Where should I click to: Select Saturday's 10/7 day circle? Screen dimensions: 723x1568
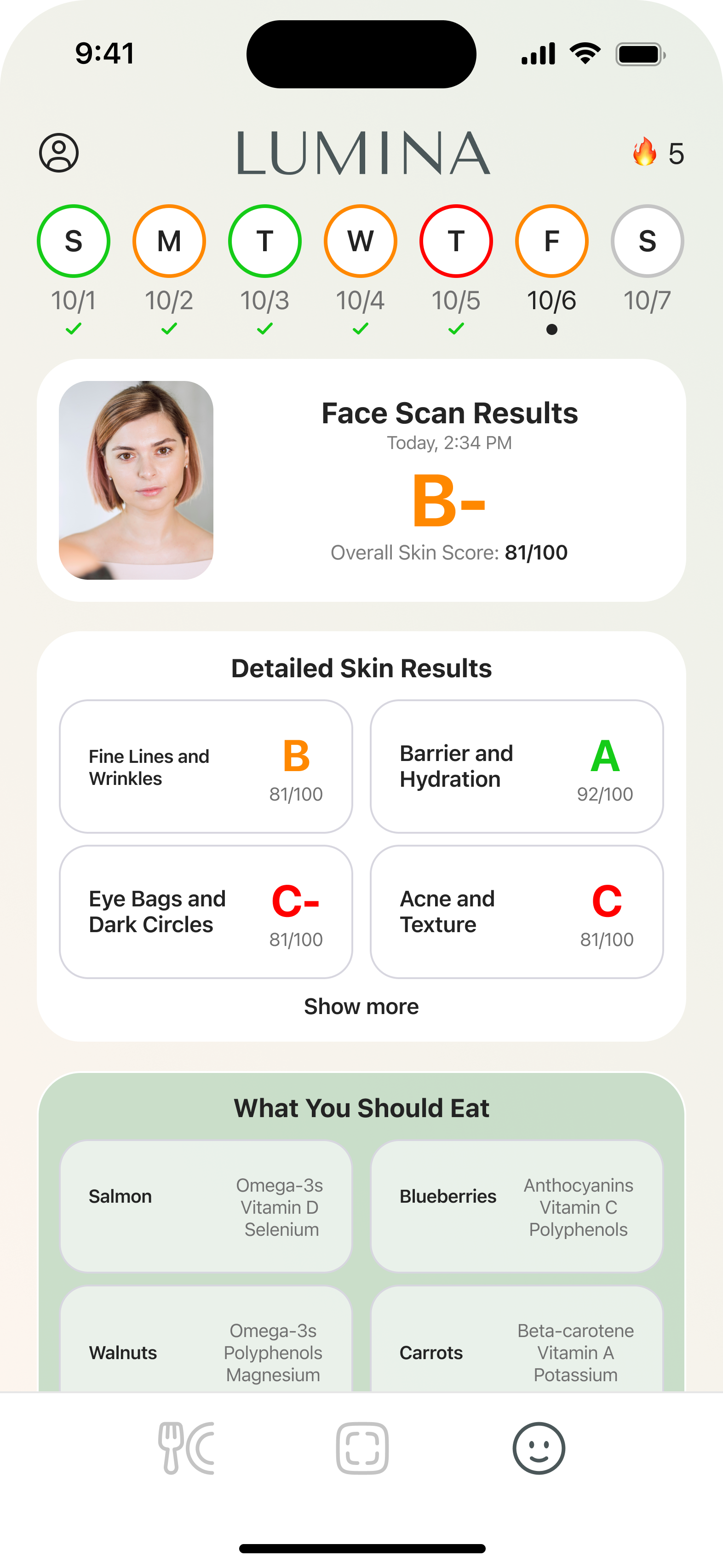(647, 241)
